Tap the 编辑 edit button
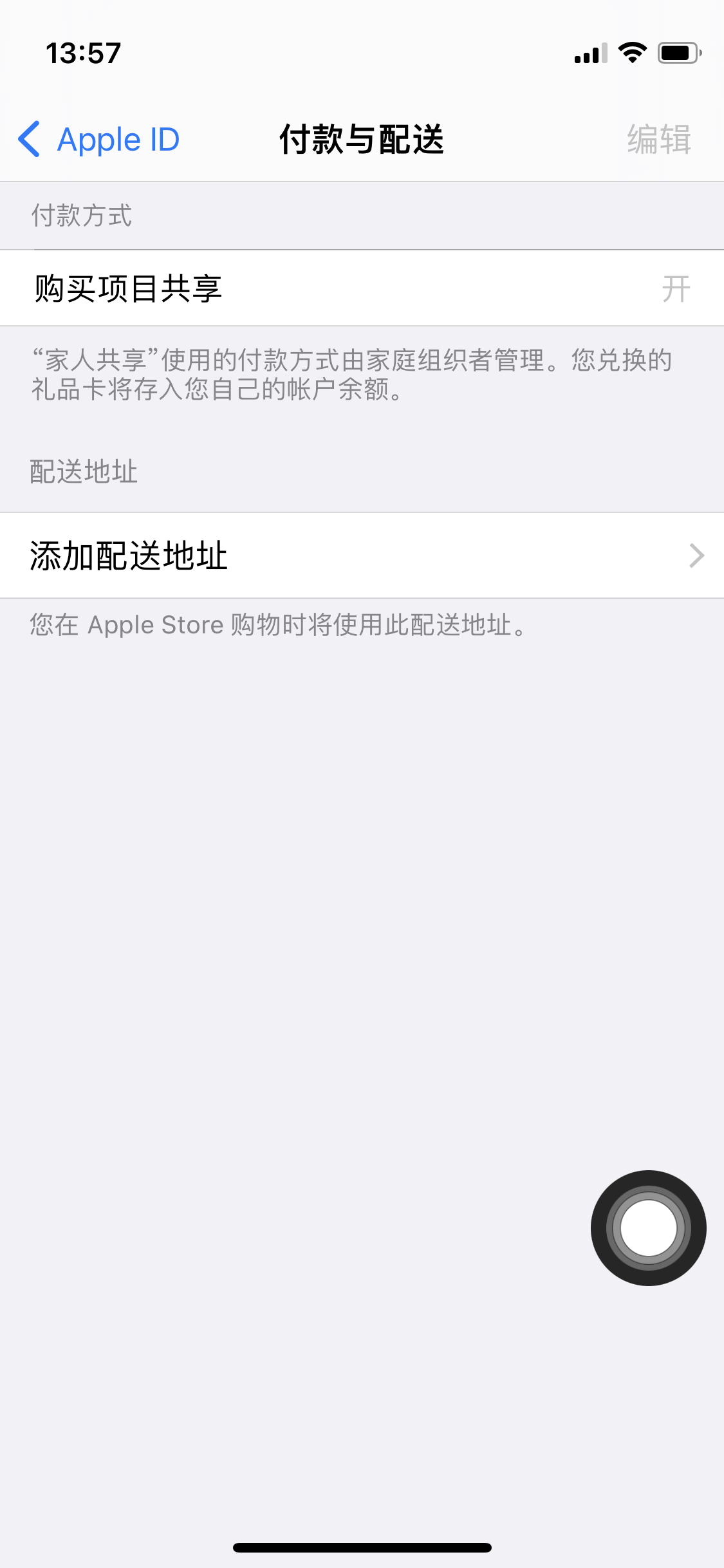724x1568 pixels. click(x=658, y=139)
